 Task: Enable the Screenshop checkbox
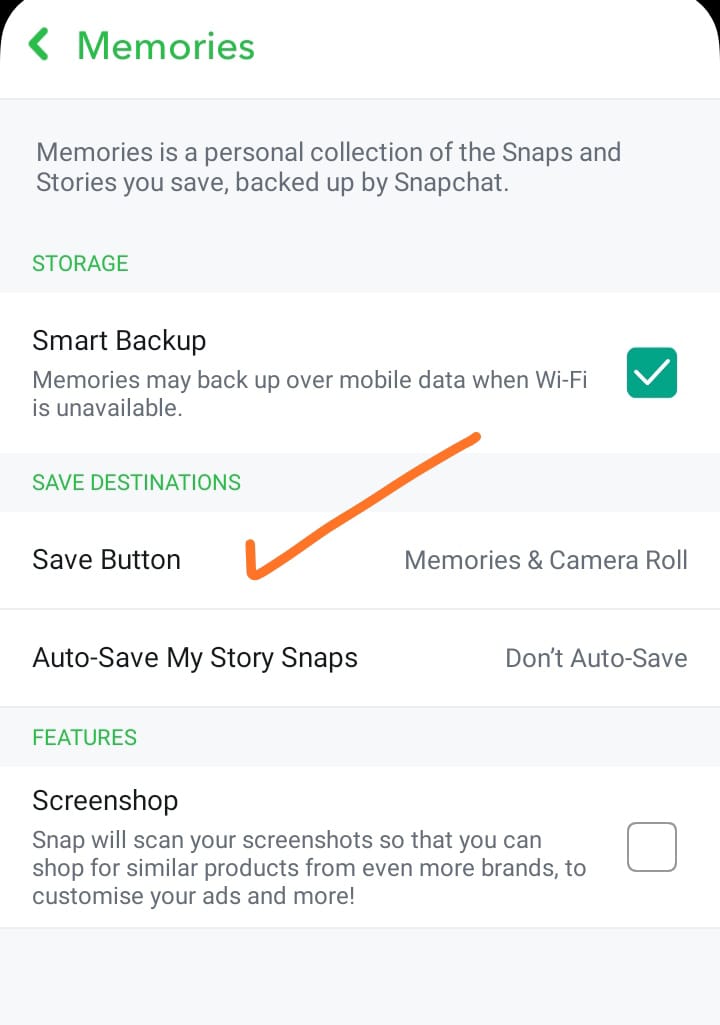click(651, 847)
